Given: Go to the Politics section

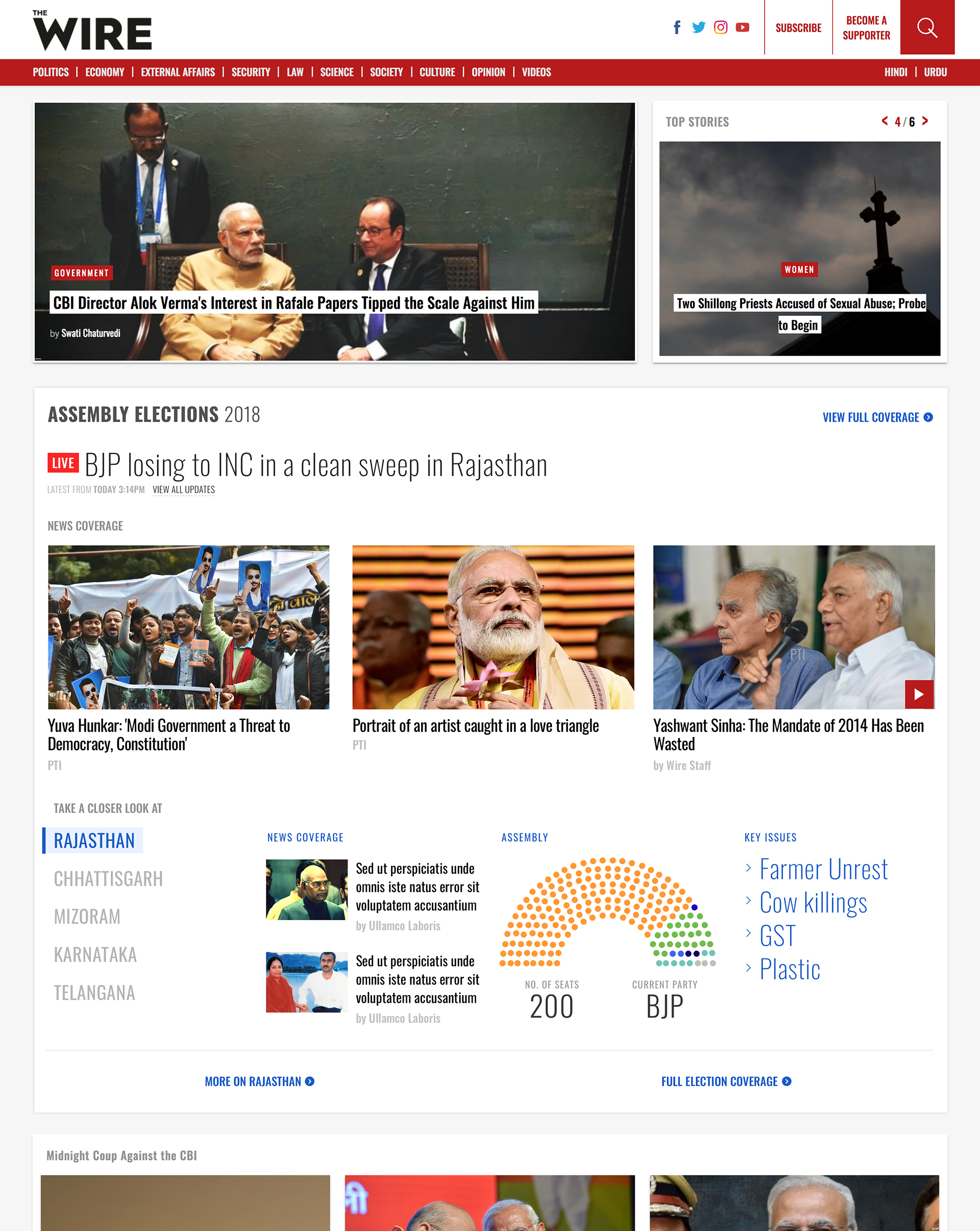Looking at the screenshot, I should (x=50, y=72).
